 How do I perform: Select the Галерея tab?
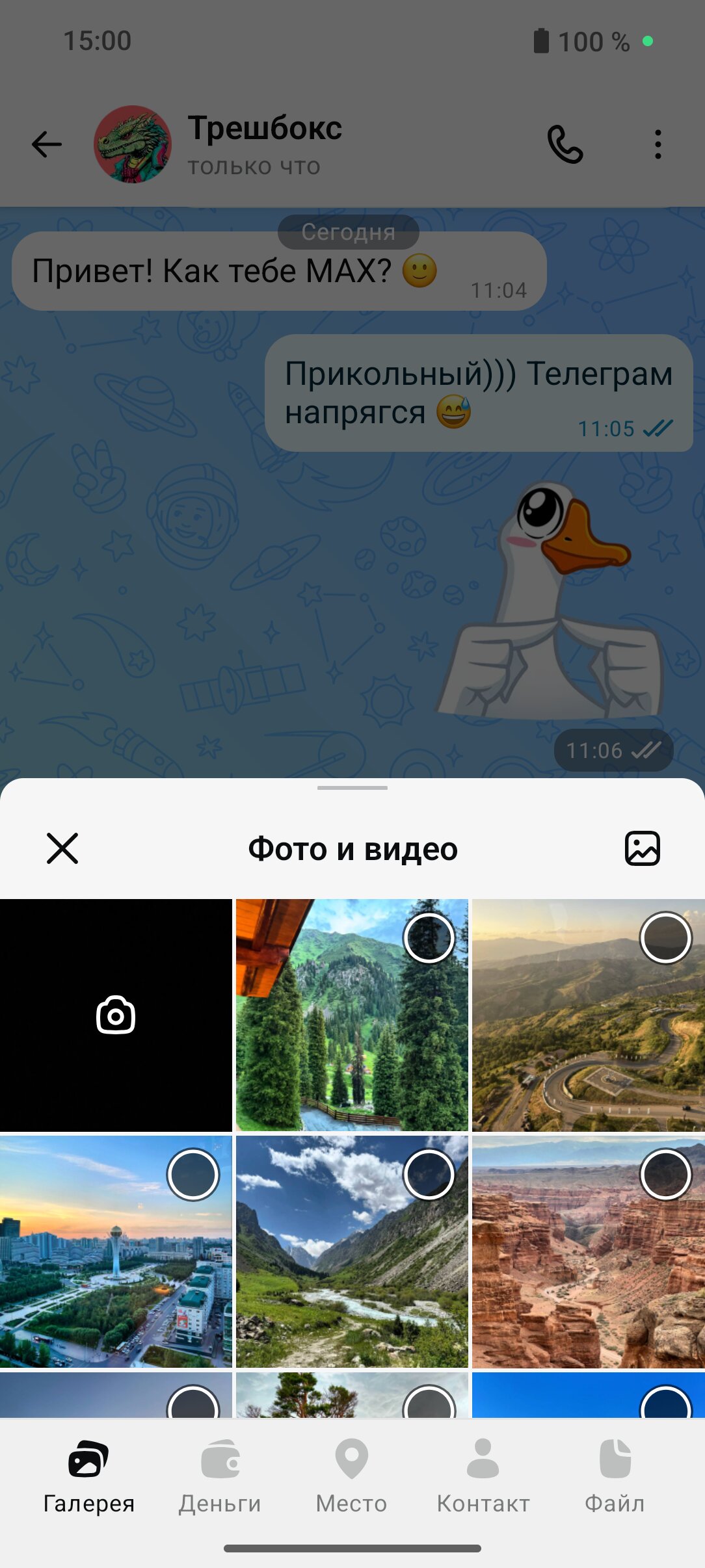[x=88, y=1476]
